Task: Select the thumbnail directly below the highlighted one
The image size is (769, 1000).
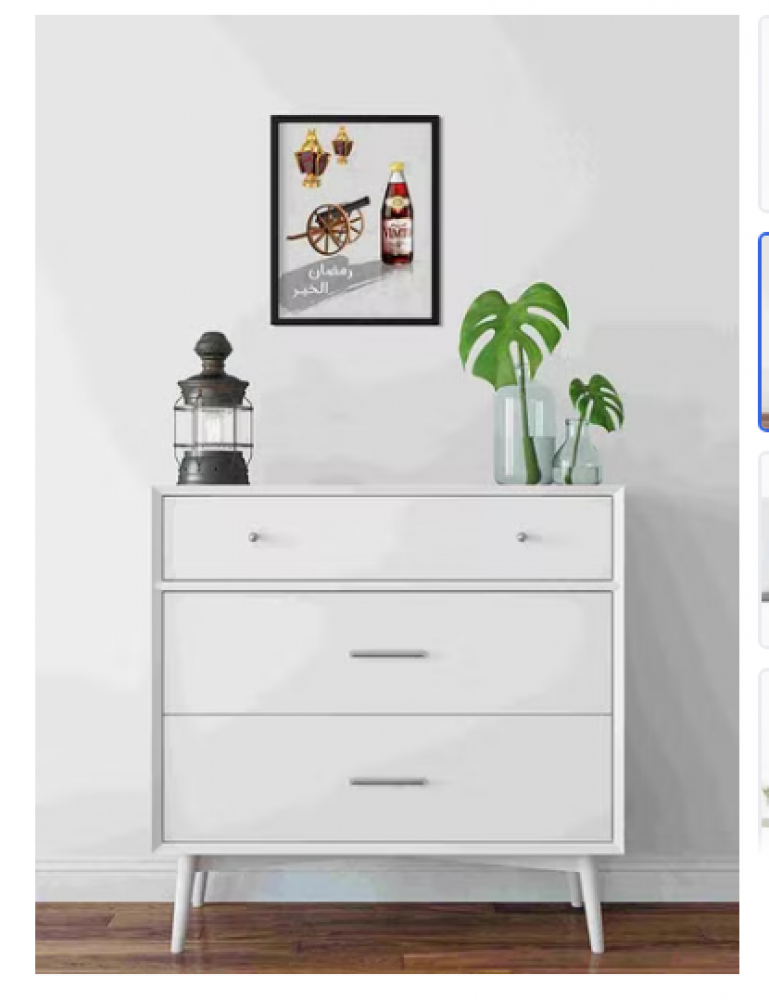Action: [x=765, y=550]
